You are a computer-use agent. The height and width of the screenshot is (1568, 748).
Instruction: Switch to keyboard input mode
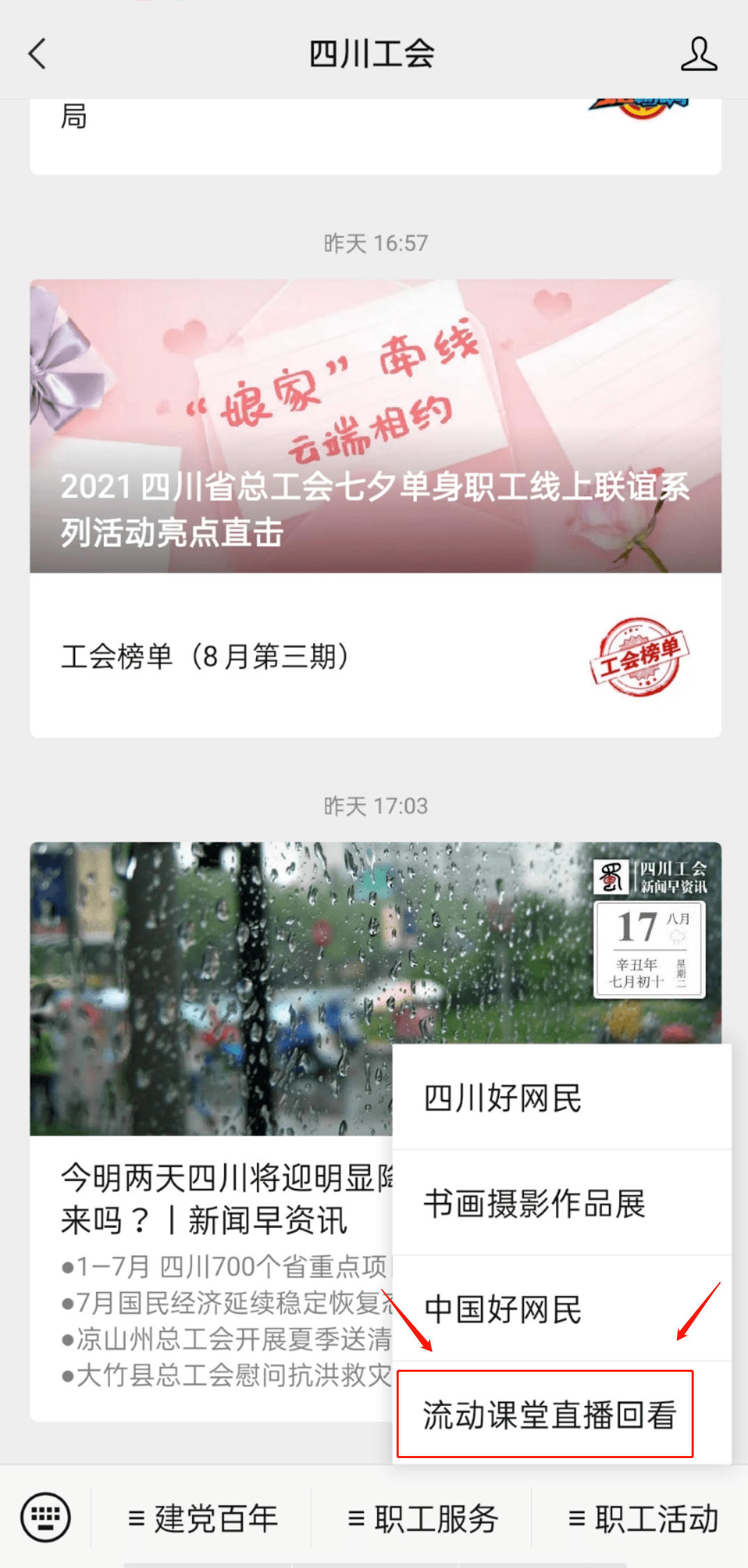[46, 1517]
